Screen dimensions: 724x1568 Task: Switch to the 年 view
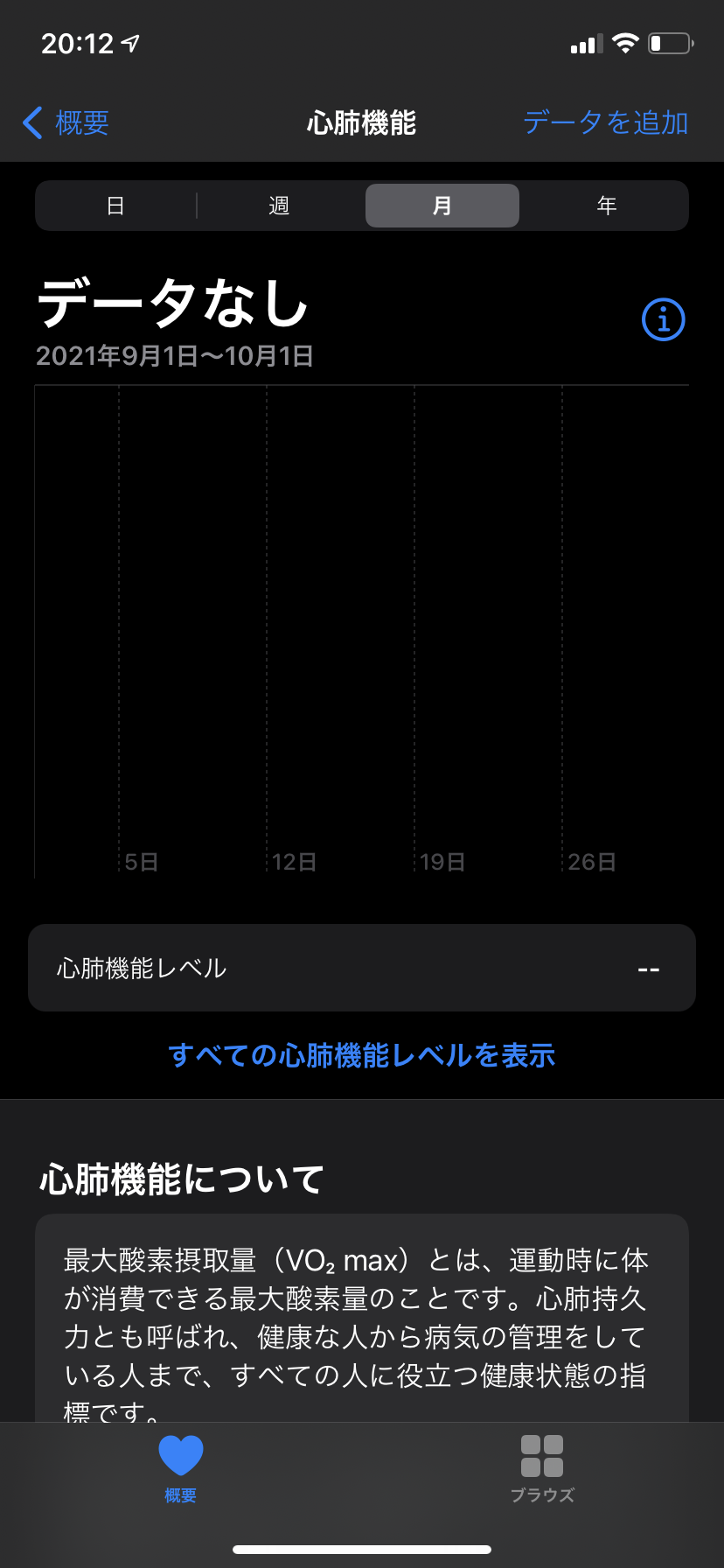point(606,206)
